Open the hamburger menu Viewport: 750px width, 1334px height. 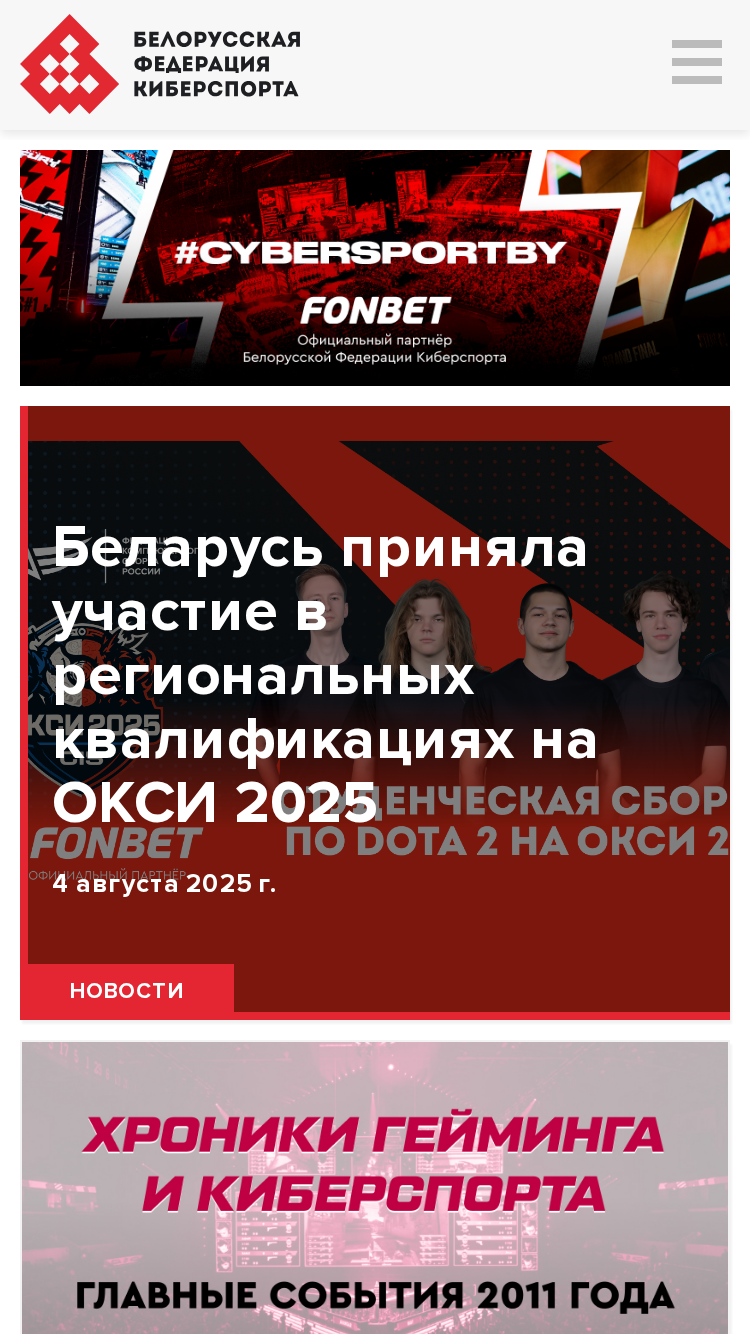click(x=697, y=62)
